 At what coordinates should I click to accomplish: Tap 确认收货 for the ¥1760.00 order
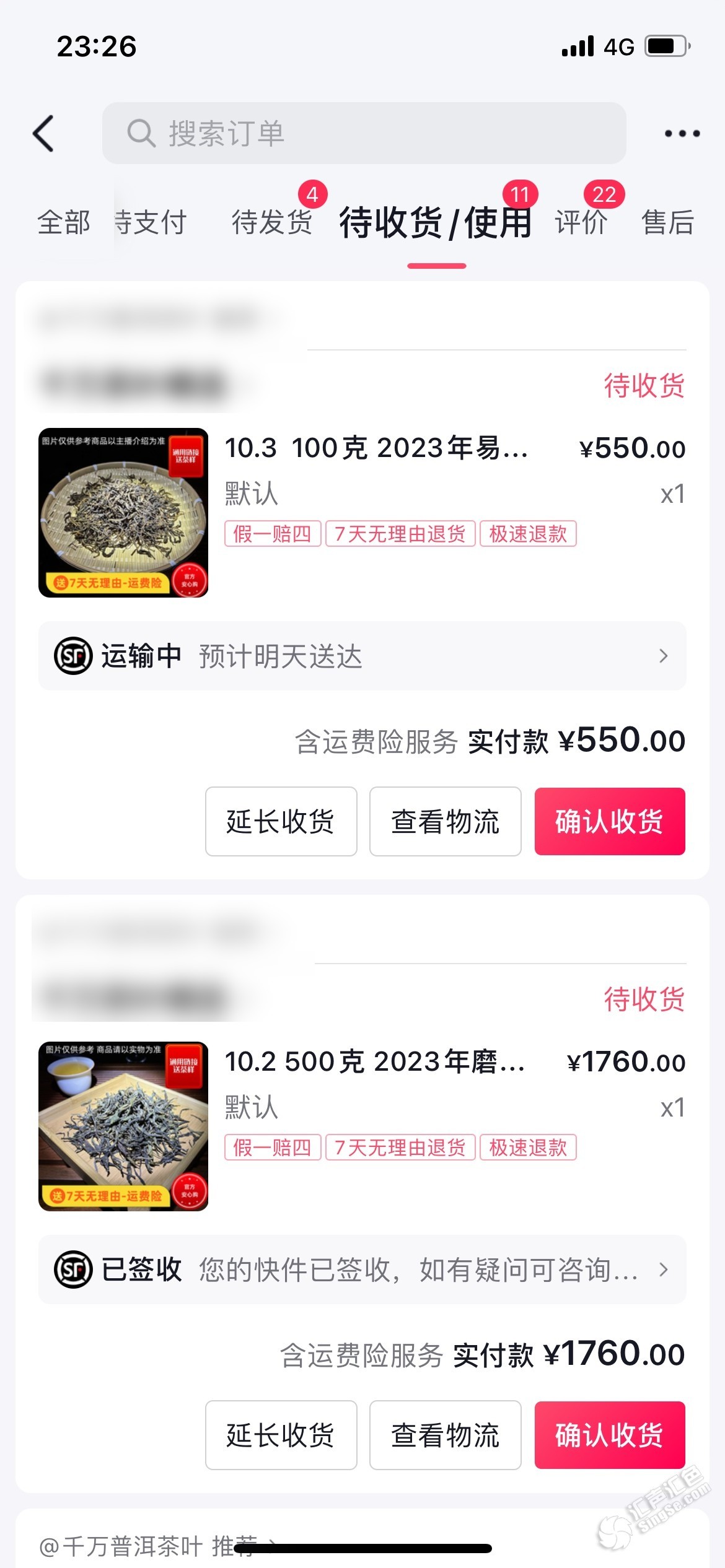click(x=610, y=1435)
